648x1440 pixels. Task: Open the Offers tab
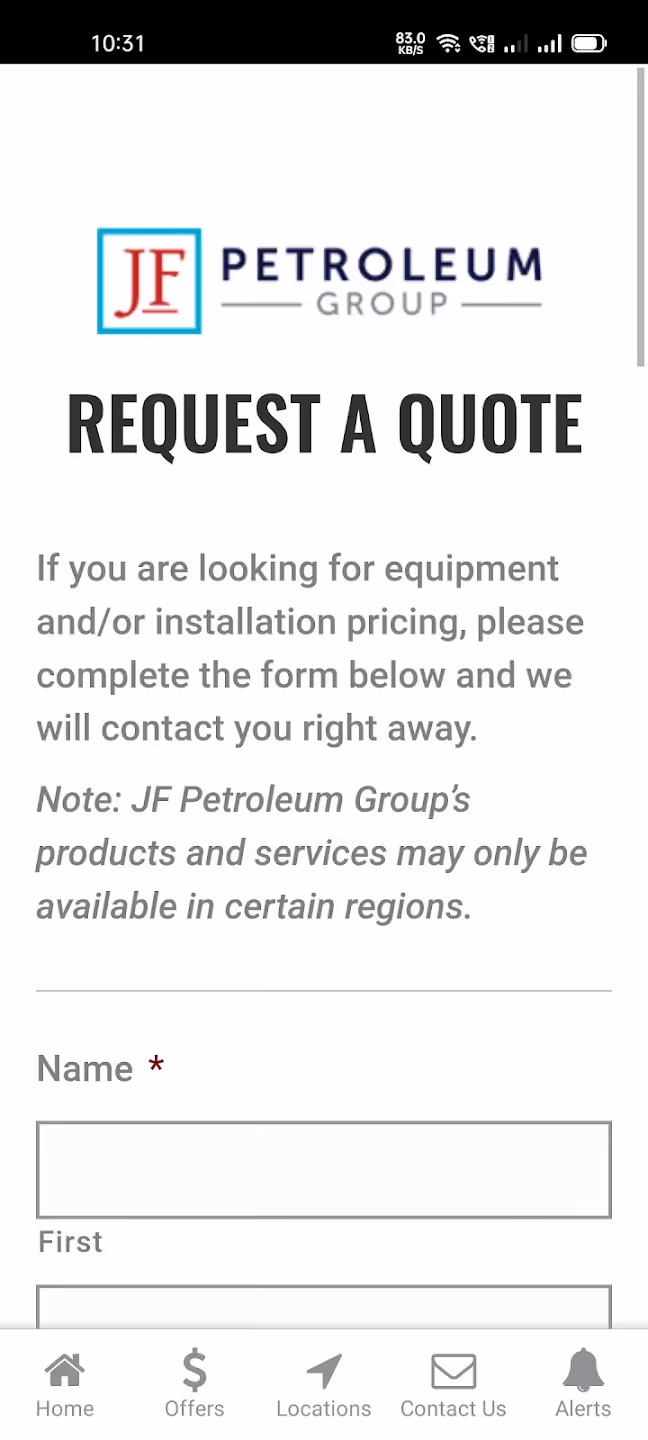[x=194, y=1385]
